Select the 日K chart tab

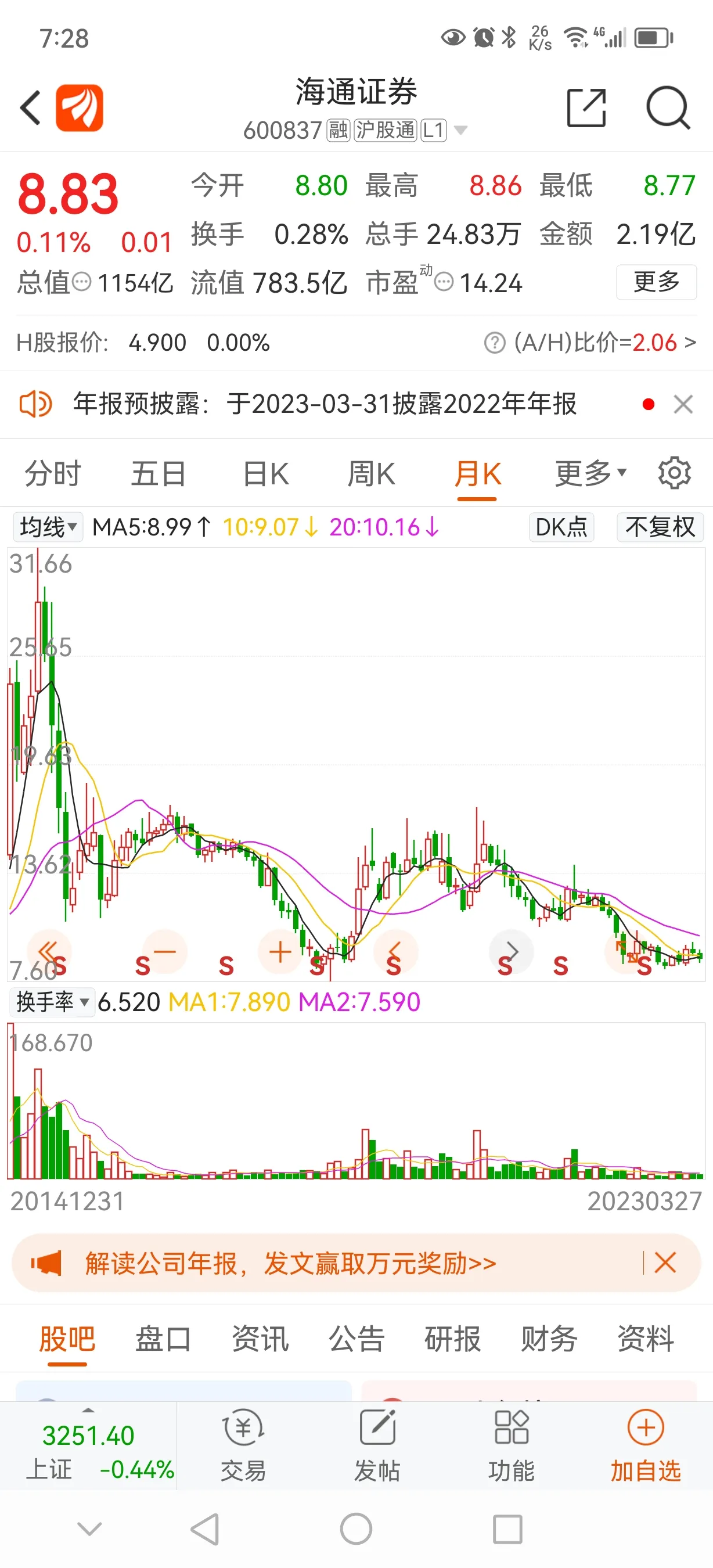click(265, 473)
